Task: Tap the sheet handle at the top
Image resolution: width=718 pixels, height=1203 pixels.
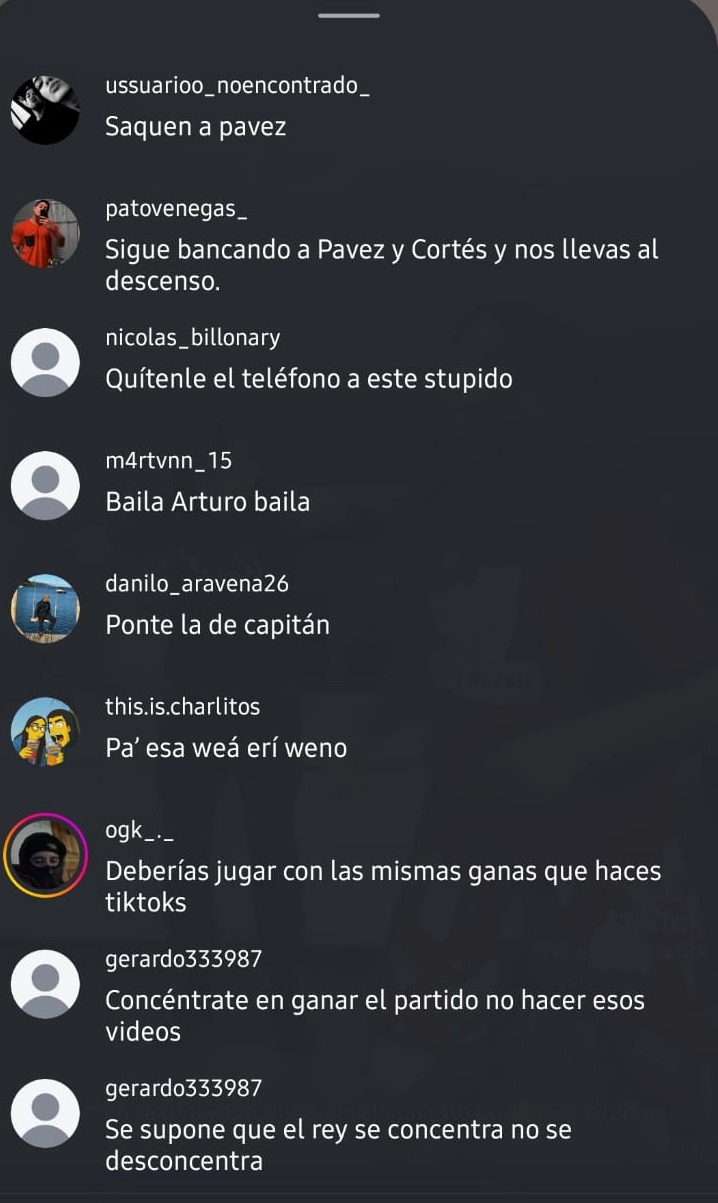Action: (349, 15)
